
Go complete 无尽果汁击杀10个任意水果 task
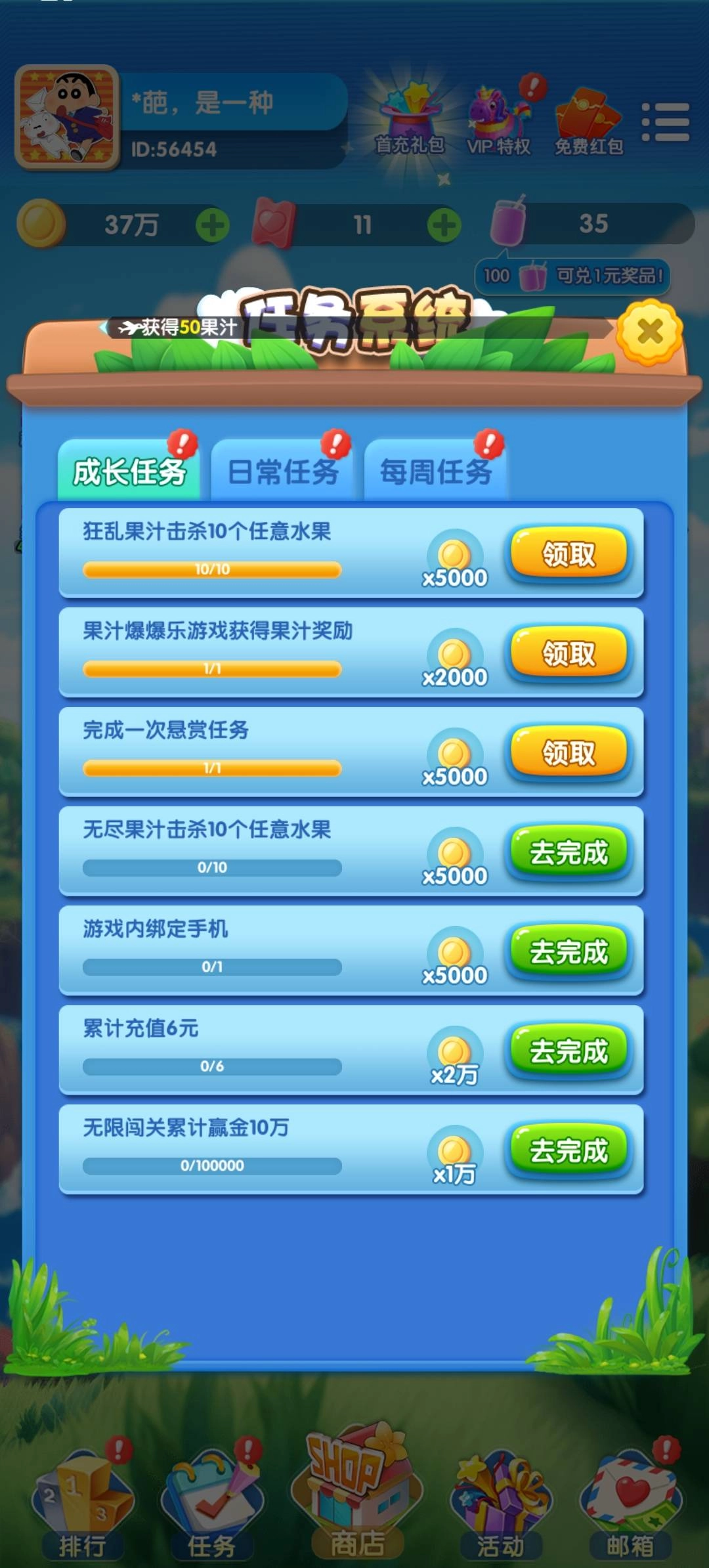point(569,852)
